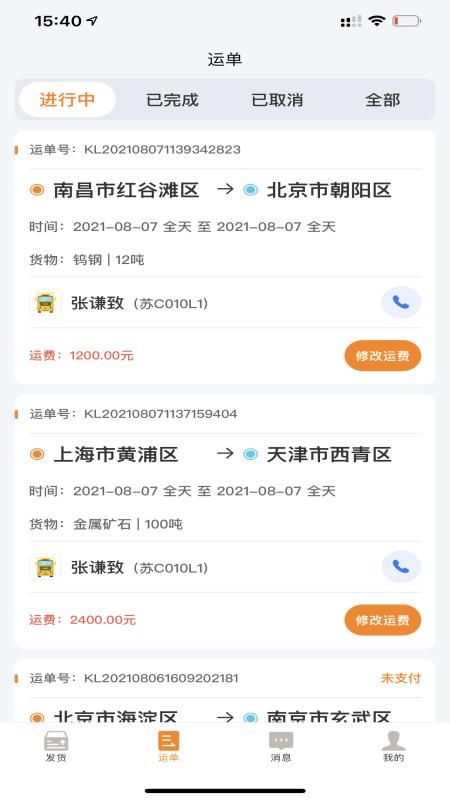Open the 北京市海淀区 to 南京市玄武区 waybill
Screen dimensions: 450x800
[x=224, y=691]
